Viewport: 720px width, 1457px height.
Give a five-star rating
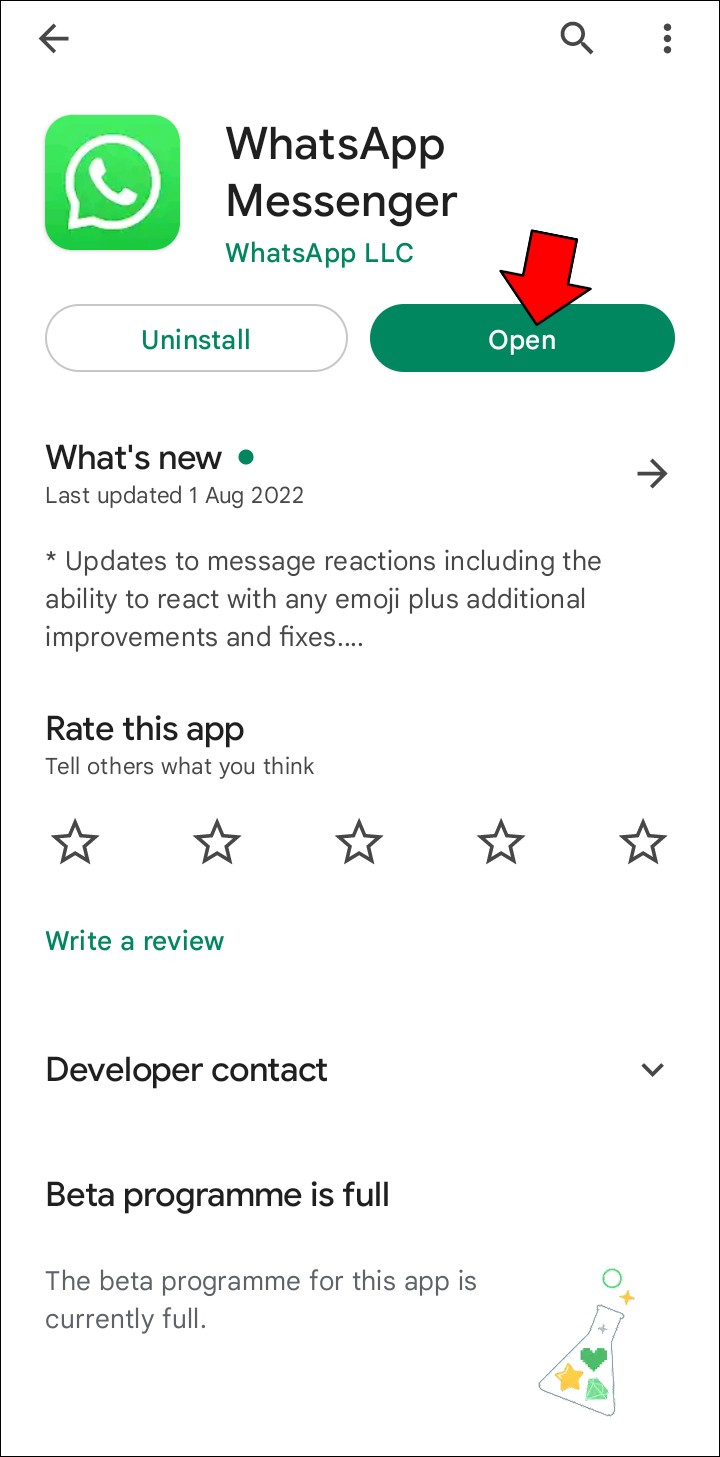(643, 842)
